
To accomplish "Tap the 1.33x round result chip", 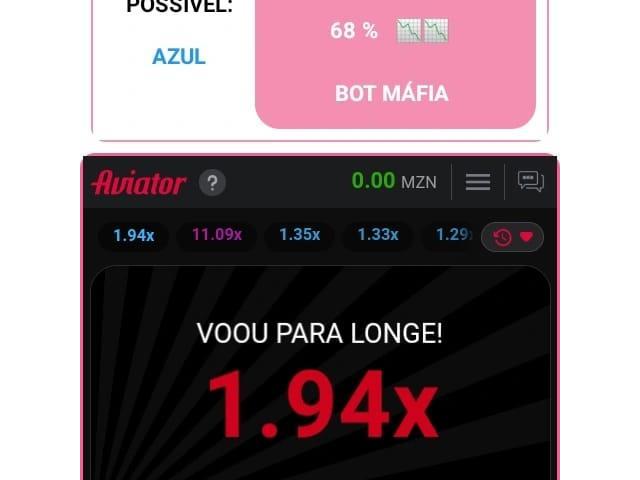I will 378,235.
